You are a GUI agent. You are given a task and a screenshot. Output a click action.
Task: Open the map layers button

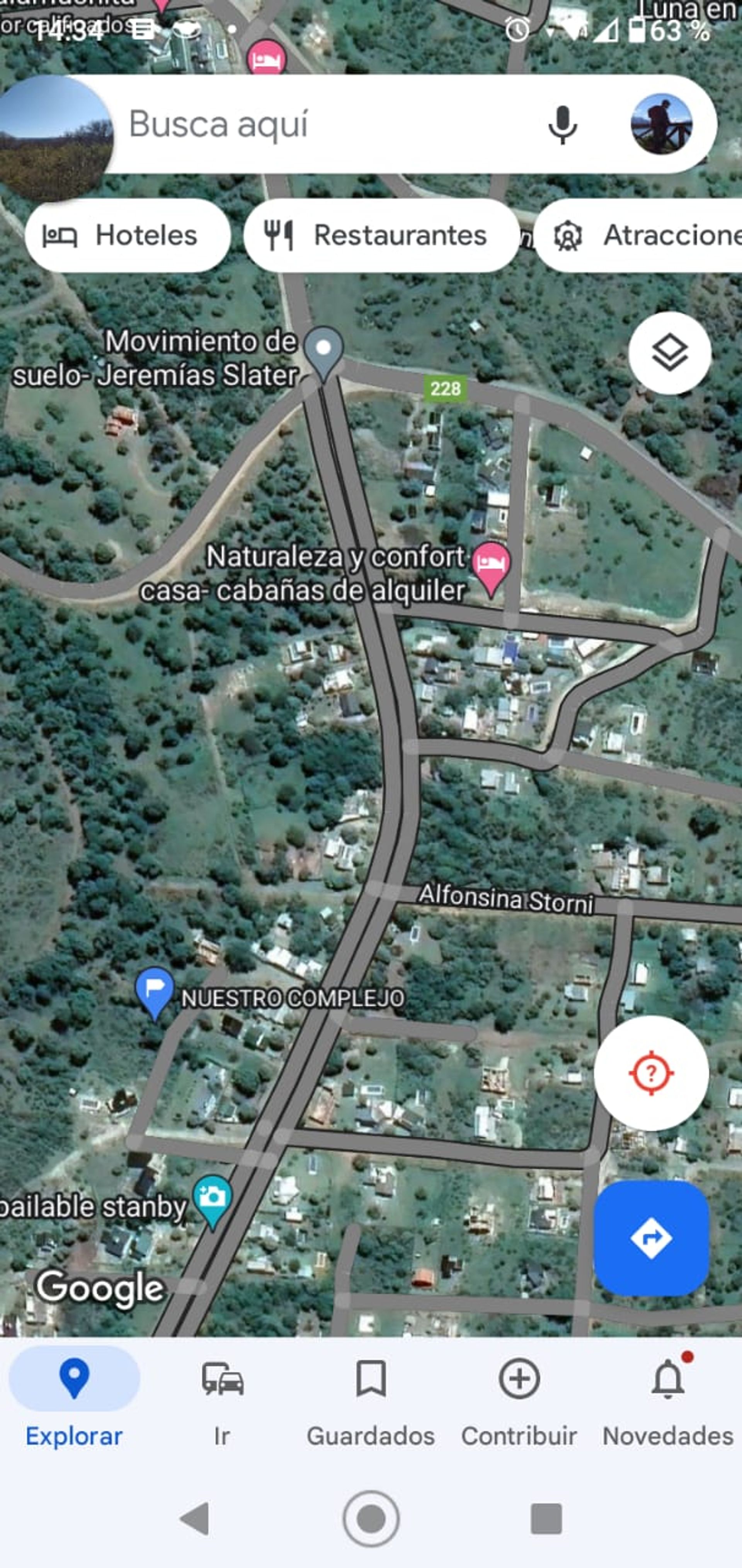(x=670, y=353)
